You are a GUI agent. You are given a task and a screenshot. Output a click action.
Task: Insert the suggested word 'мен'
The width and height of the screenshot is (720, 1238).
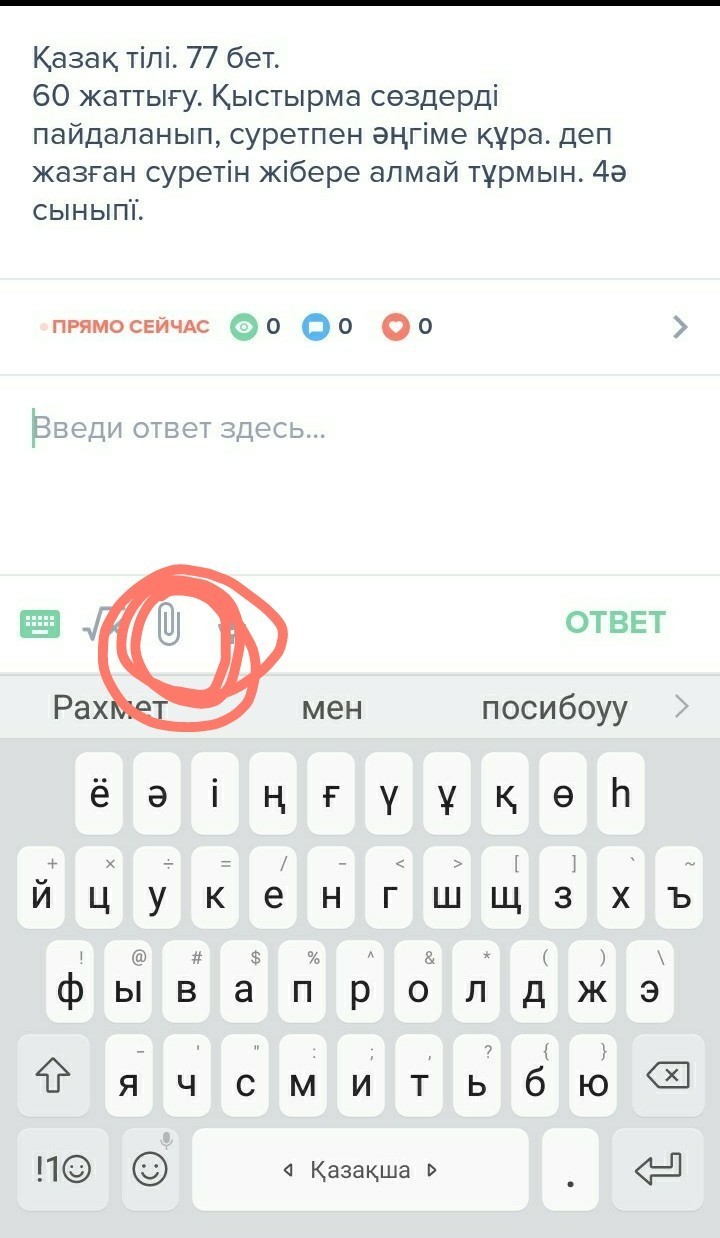click(332, 708)
